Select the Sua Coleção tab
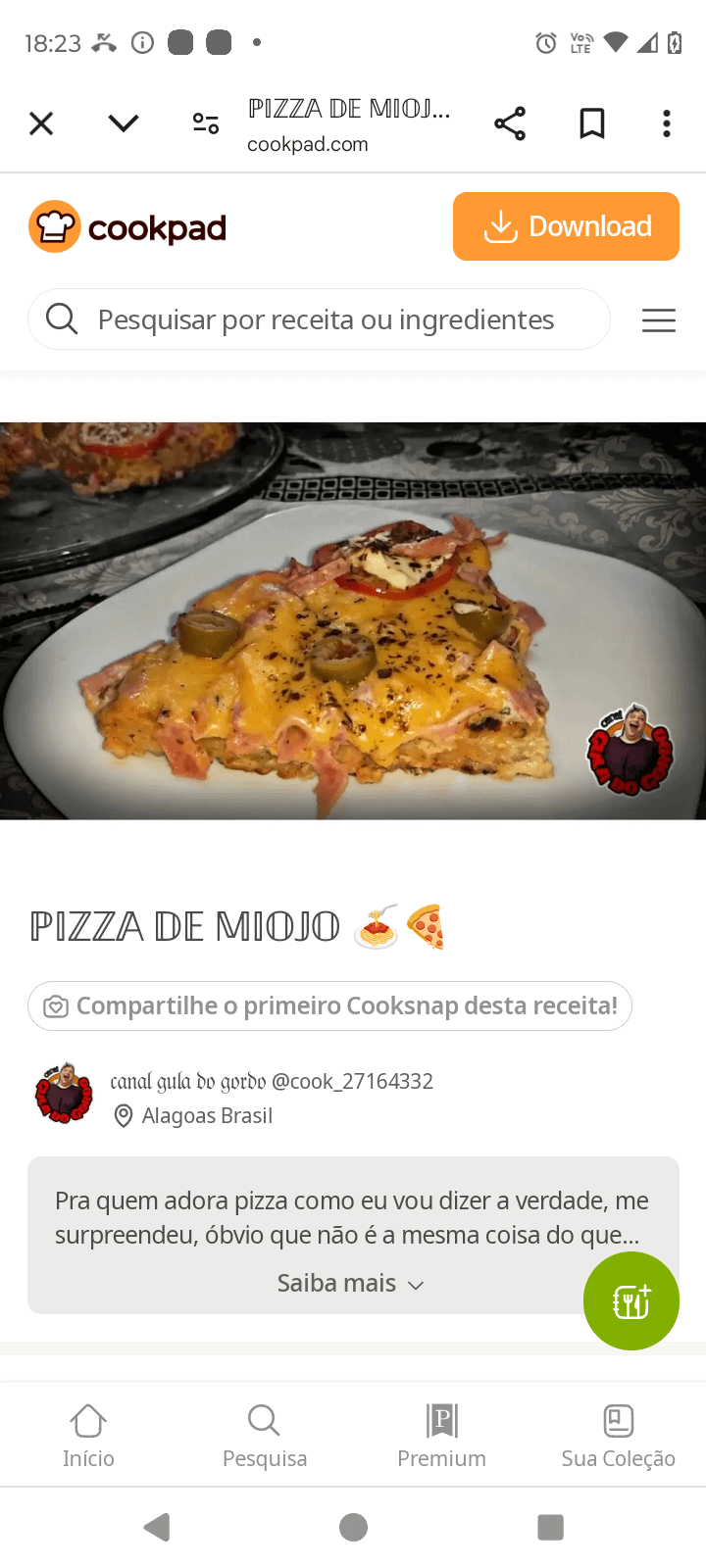Screen dimensions: 706x1568 [x=618, y=1436]
